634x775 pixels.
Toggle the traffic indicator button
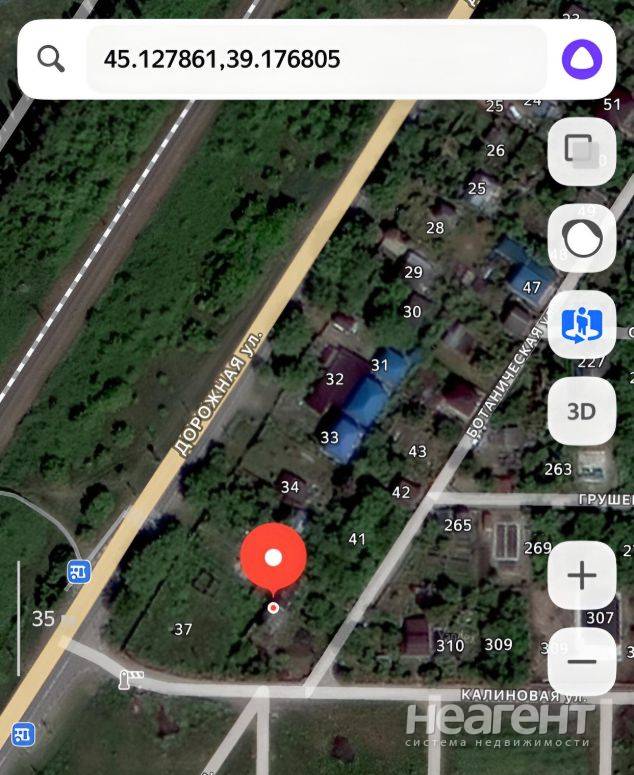click(582, 239)
